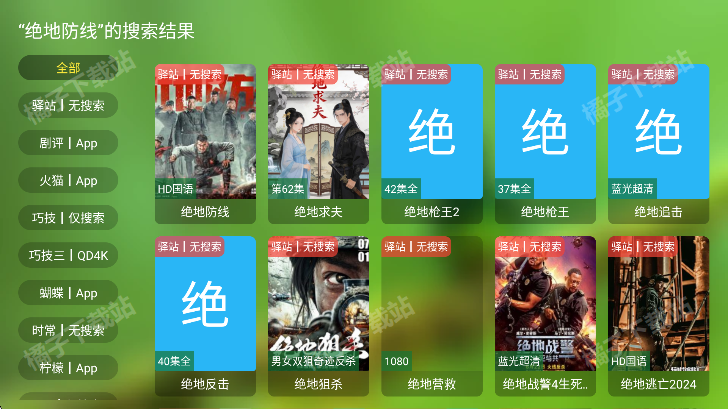Screen dimensions: 728x409
Task: Switch to 时常 | 无搜索 source
Action: 68,331
